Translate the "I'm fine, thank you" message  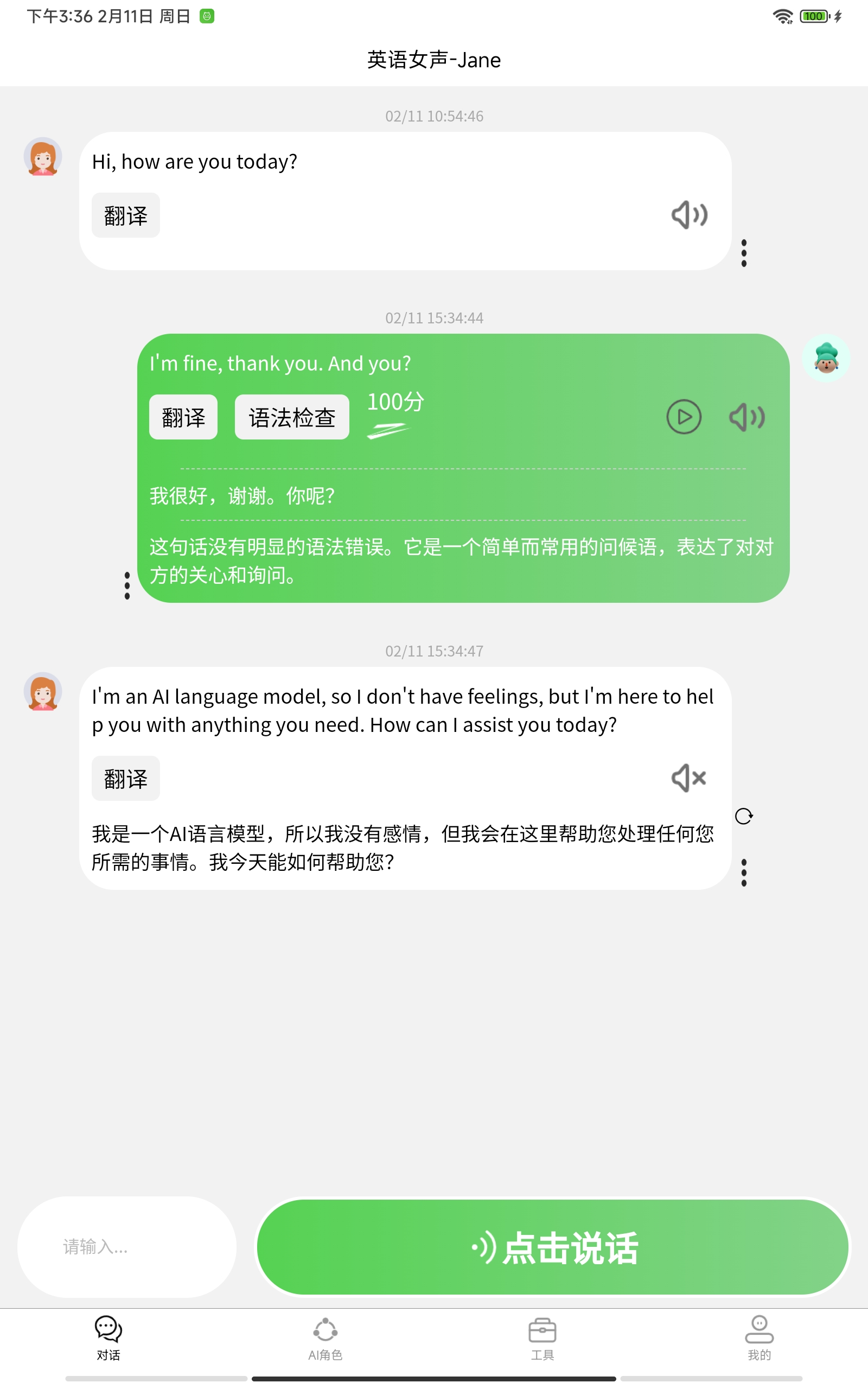[x=183, y=417]
